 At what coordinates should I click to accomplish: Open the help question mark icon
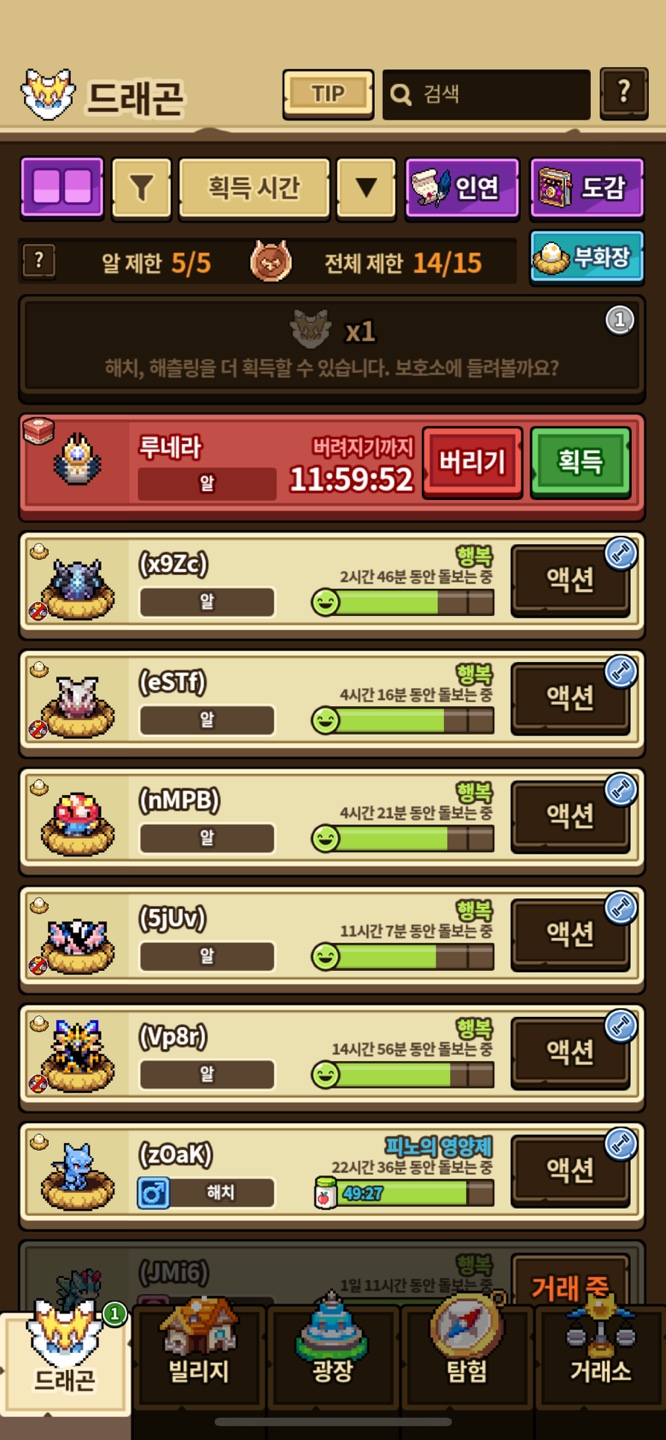(x=624, y=94)
